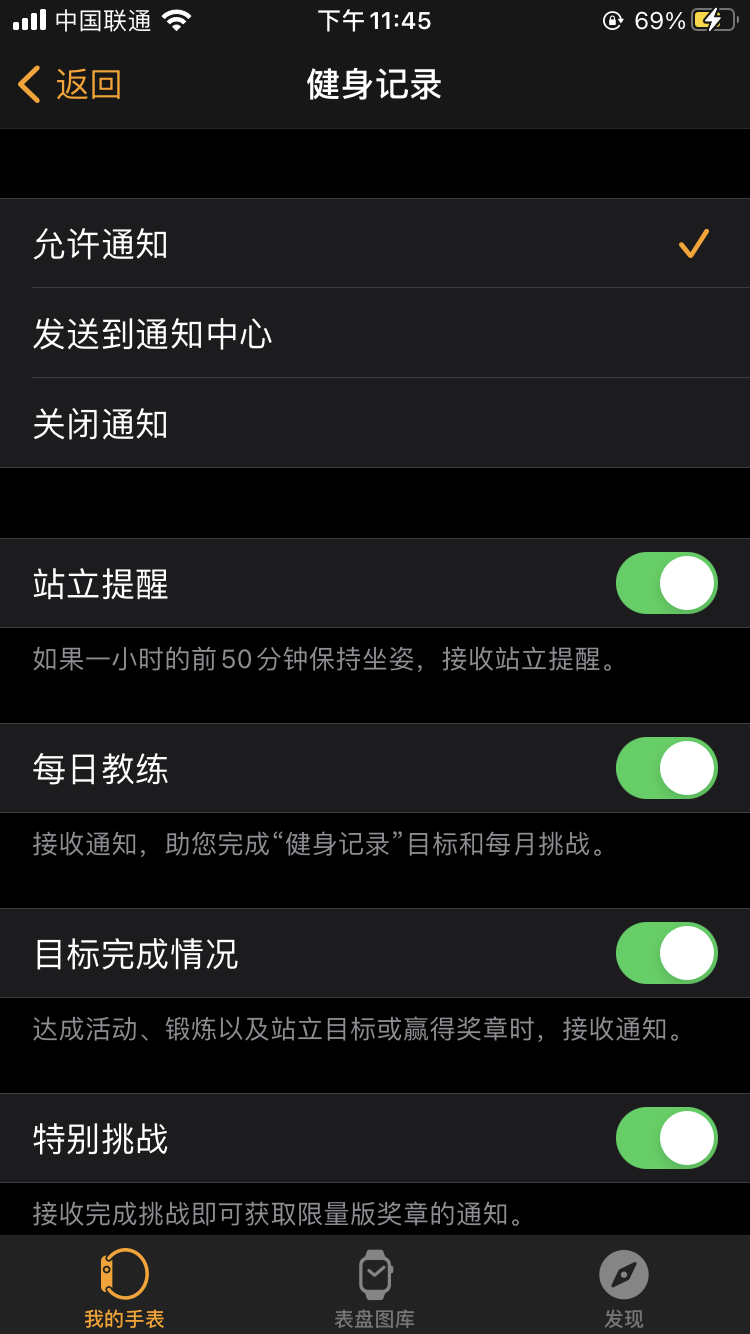The image size is (750, 1334).
Task: Switch to the 我的手表 tab
Action: pos(124,1288)
